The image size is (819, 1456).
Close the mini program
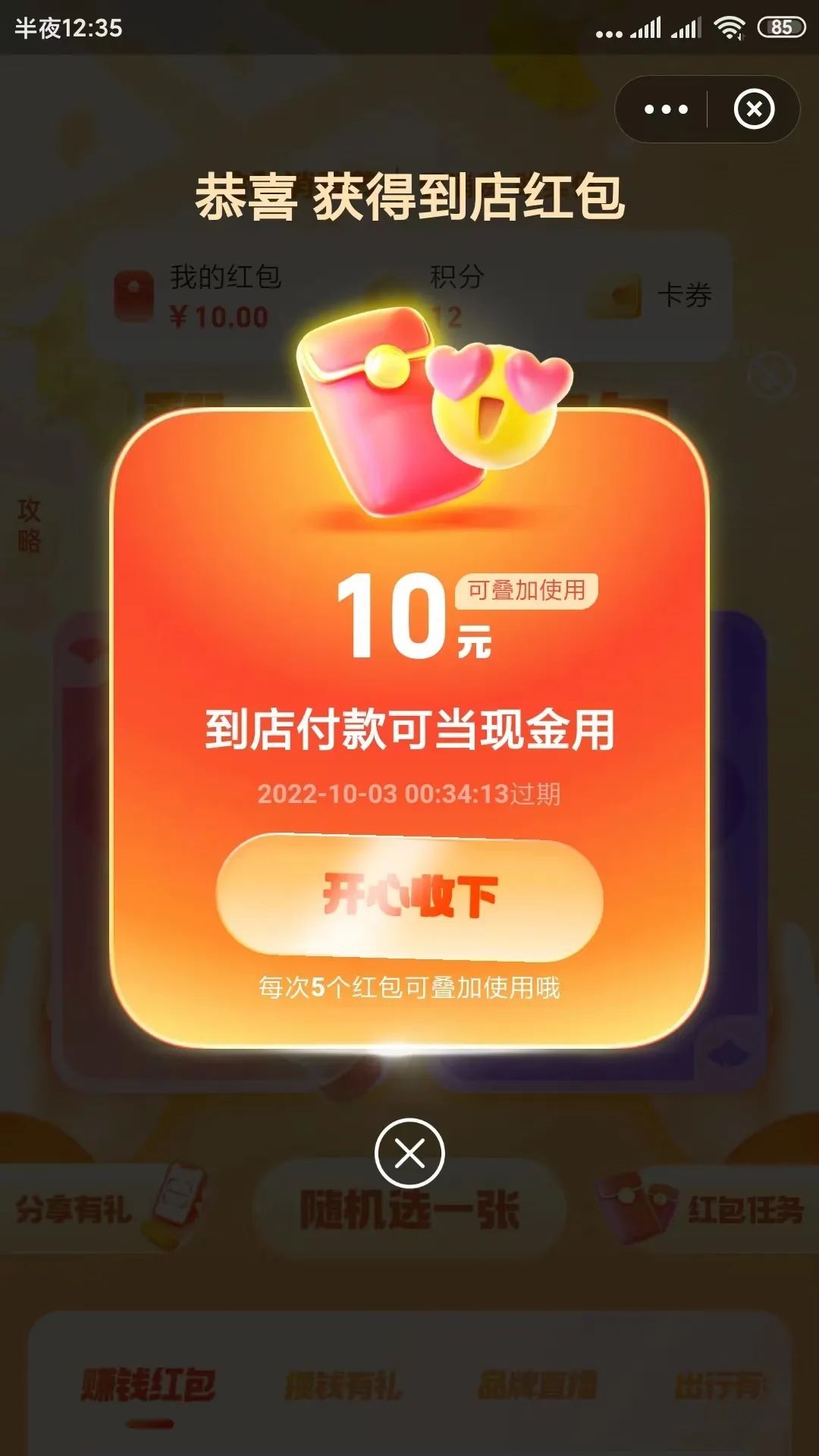coord(754,109)
